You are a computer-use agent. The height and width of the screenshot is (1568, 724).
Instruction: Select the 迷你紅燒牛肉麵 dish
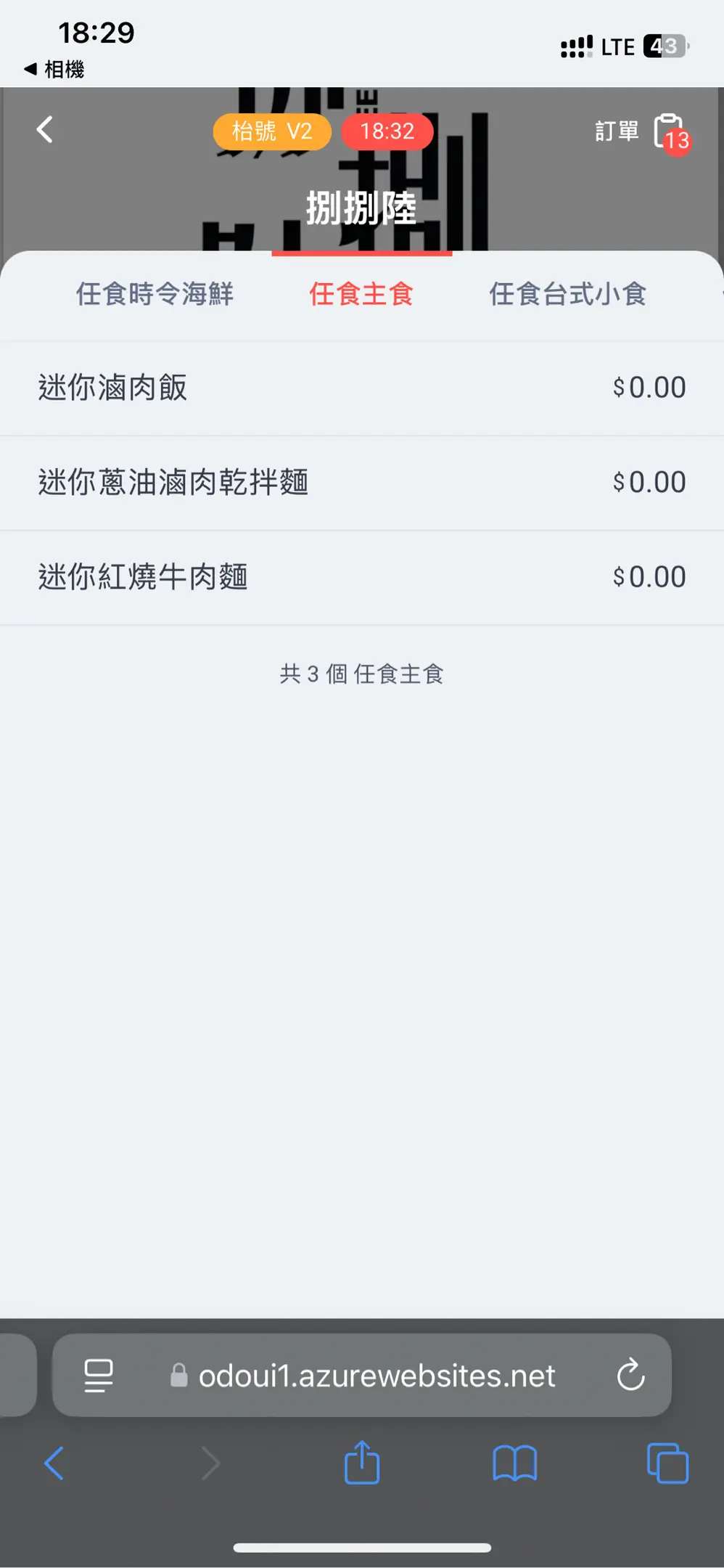coord(361,577)
